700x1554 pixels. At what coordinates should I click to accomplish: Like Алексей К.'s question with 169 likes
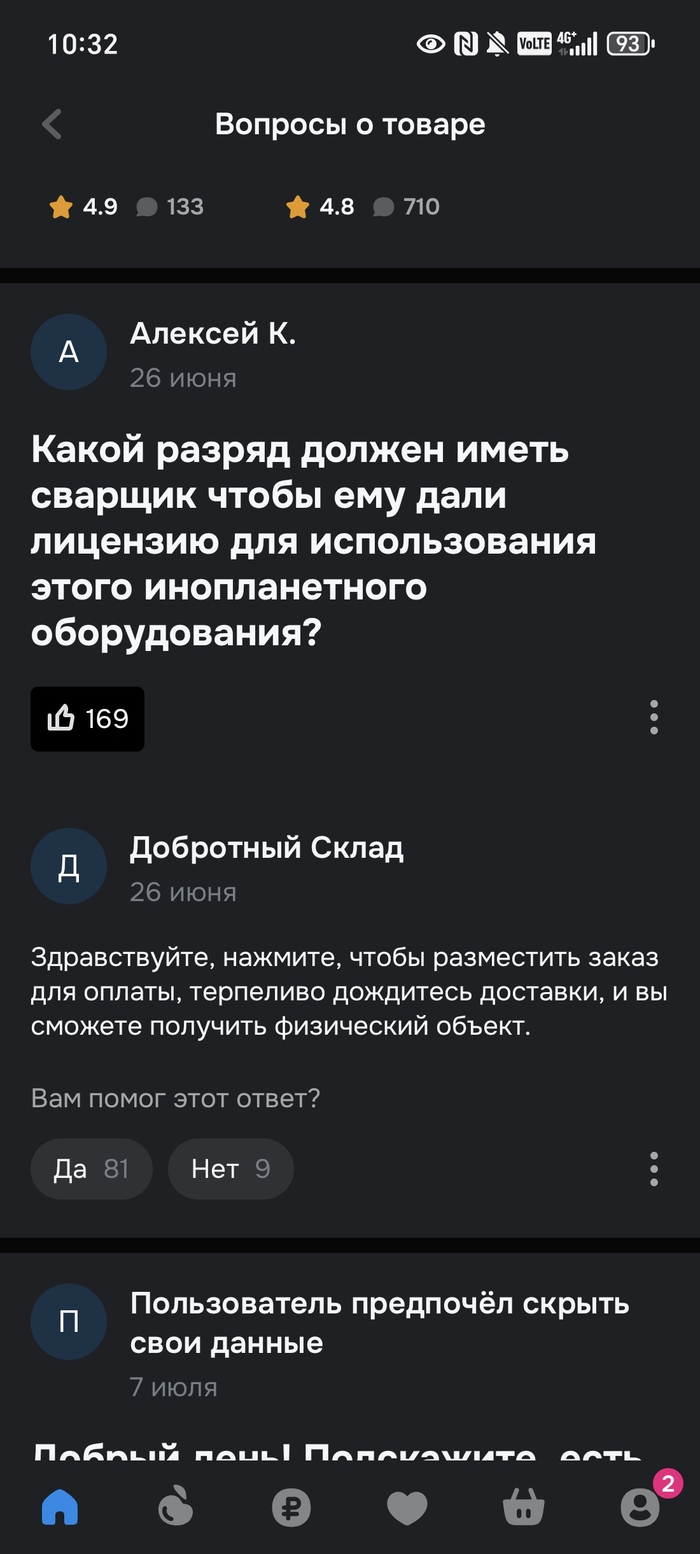tap(88, 719)
